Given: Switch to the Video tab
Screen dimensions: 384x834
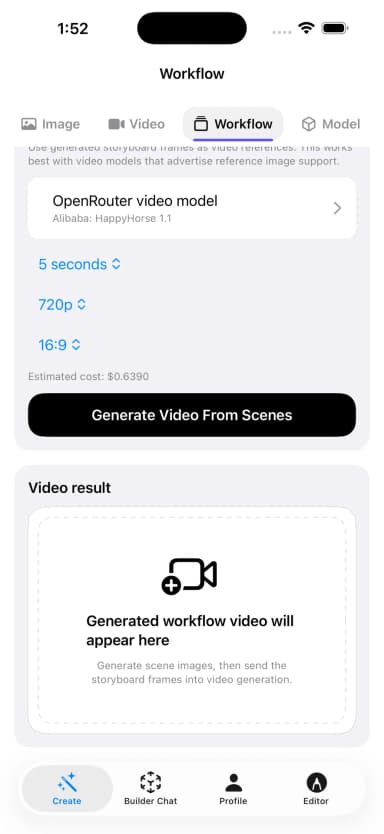Looking at the screenshot, I should click(x=137, y=124).
